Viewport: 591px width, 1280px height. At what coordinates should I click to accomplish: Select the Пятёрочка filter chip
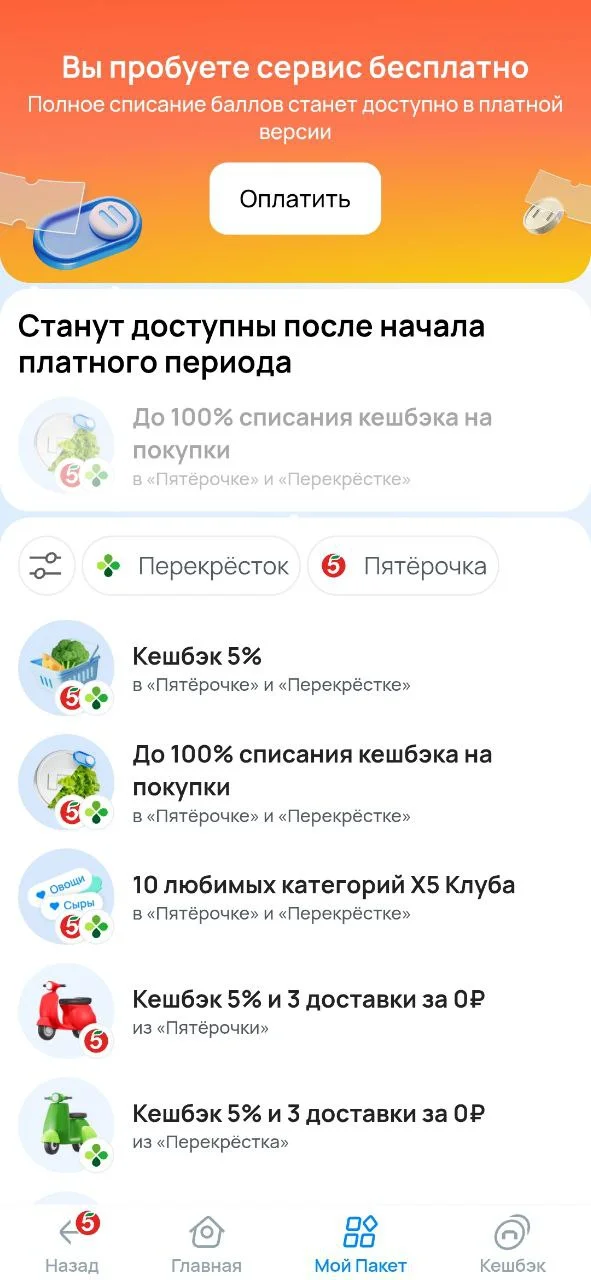(x=403, y=566)
